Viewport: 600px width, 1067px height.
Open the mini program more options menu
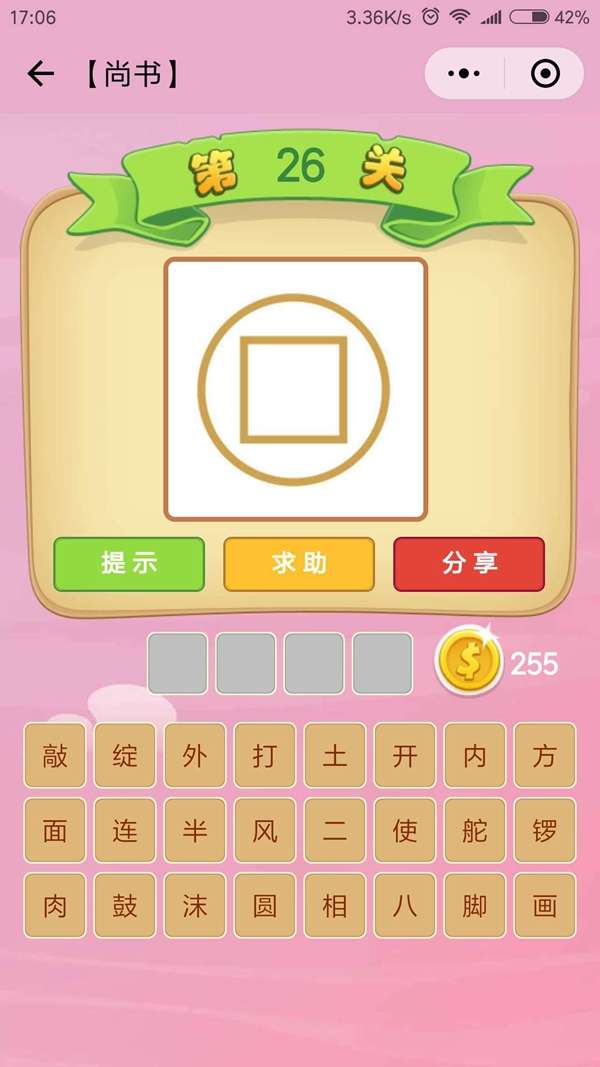tap(464, 74)
